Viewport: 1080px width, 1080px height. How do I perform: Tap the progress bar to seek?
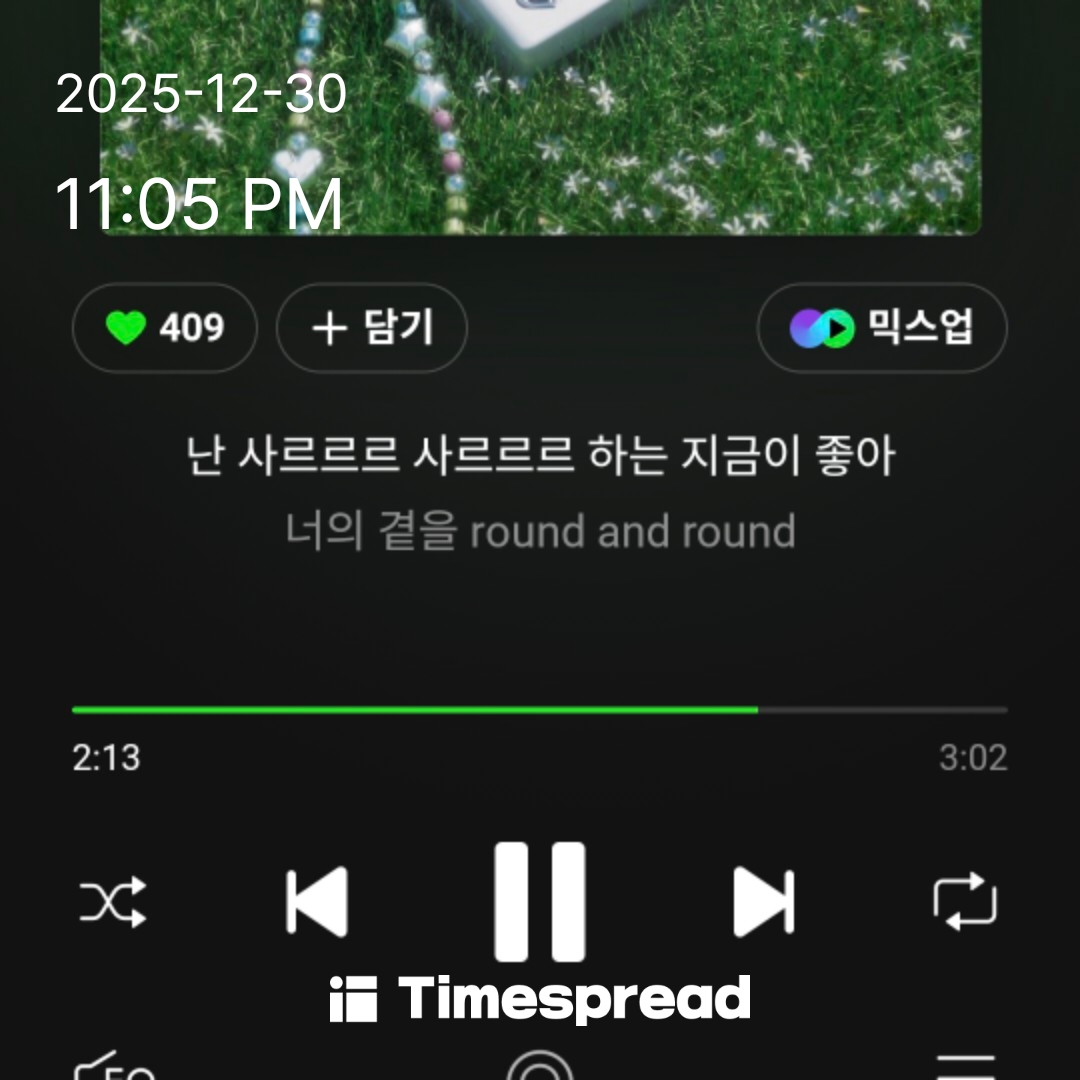540,710
